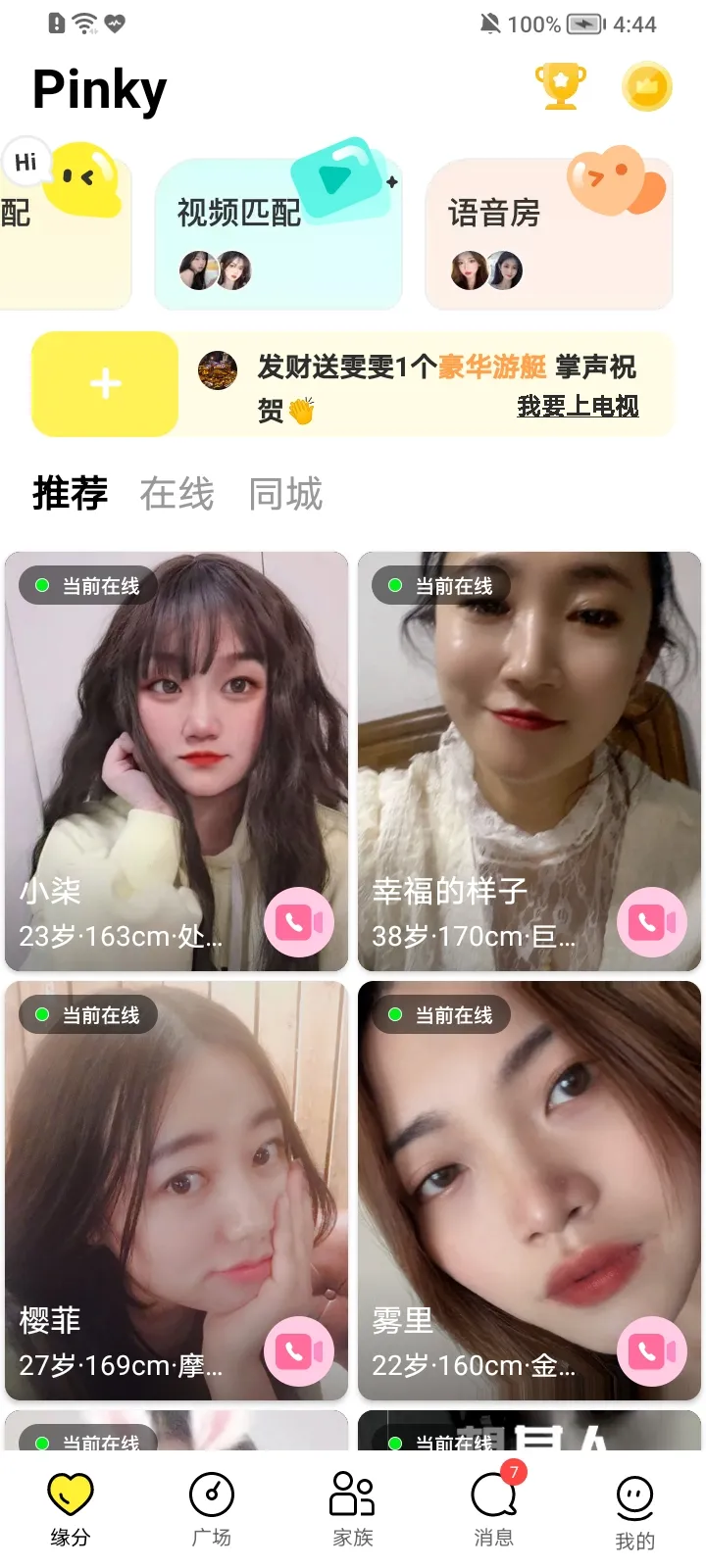Open the 同城 tab

click(284, 494)
